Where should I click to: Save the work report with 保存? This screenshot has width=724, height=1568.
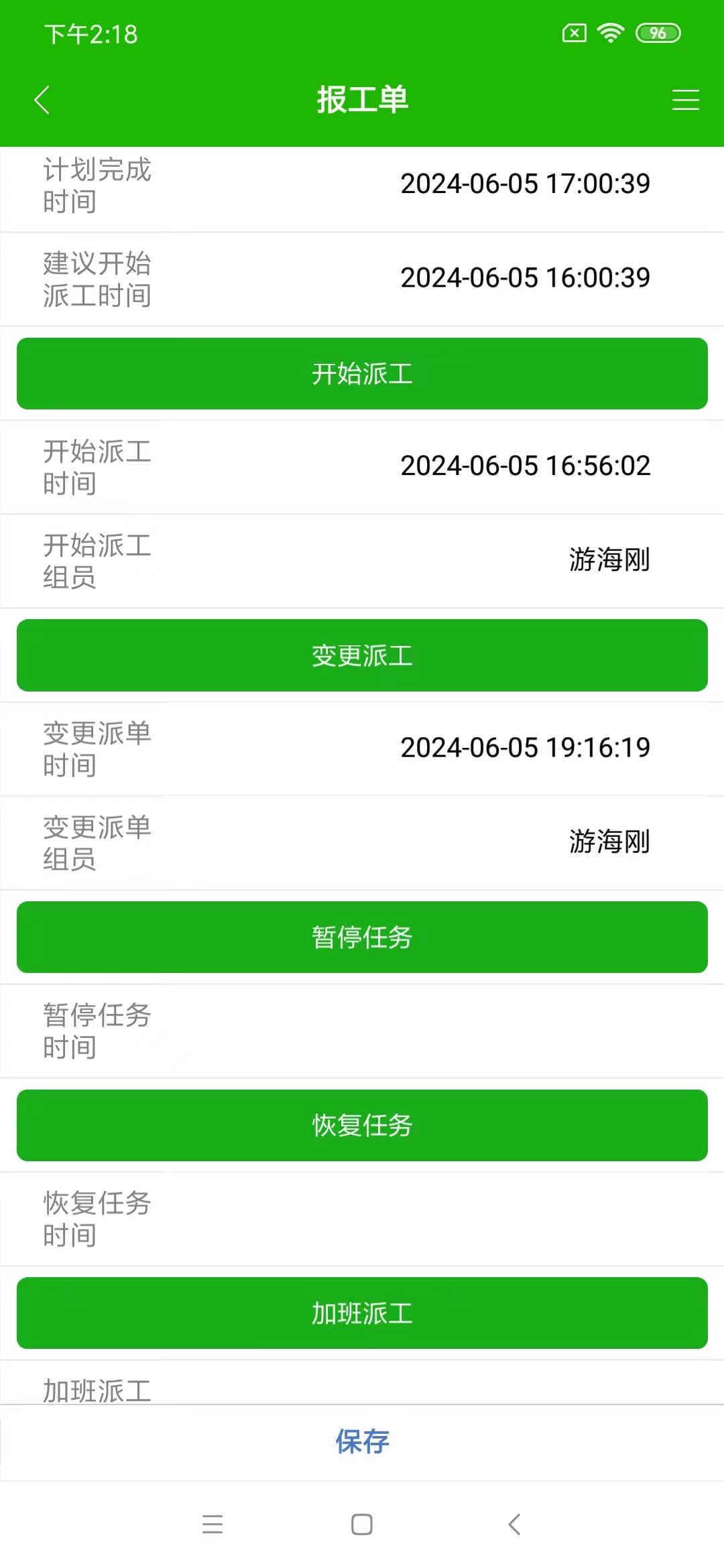[362, 1441]
